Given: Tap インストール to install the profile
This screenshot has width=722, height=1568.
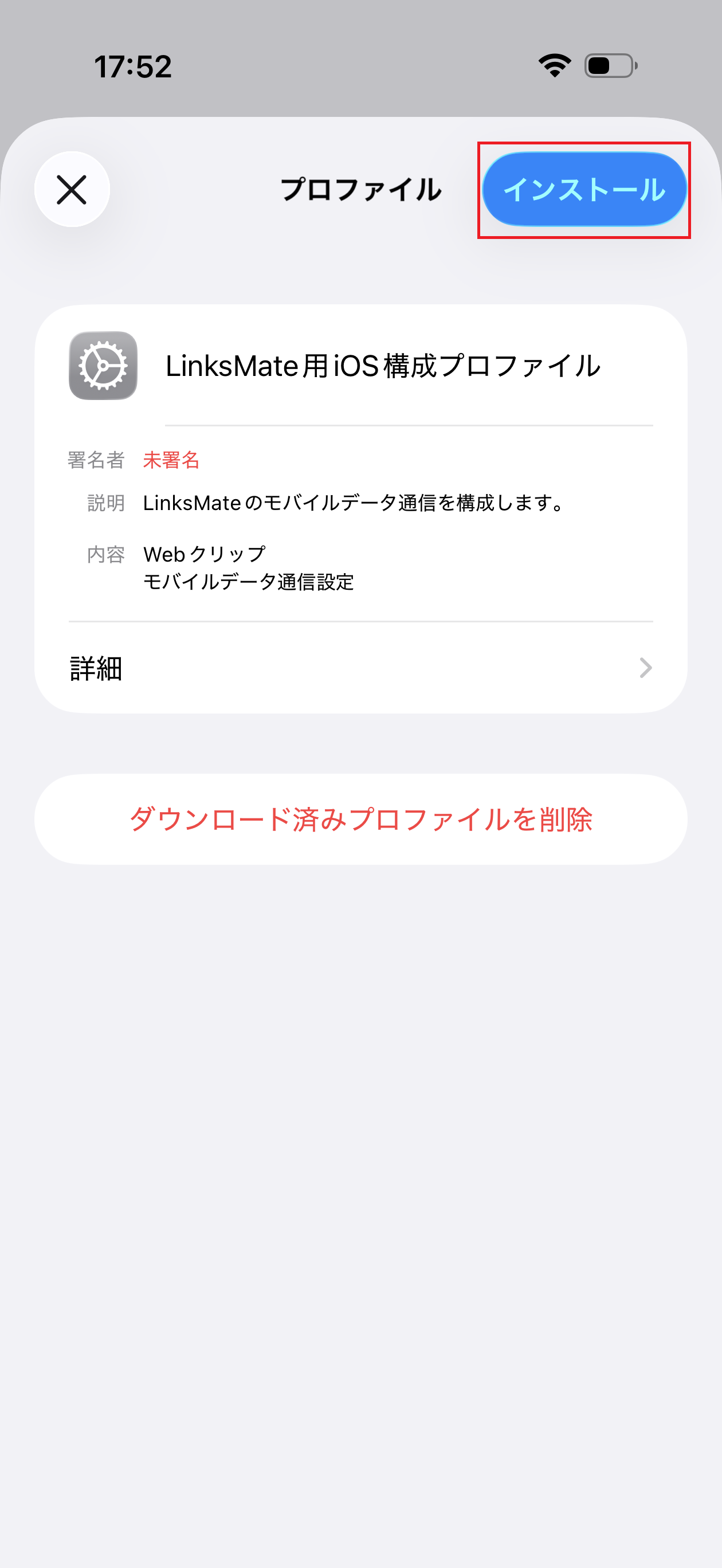Looking at the screenshot, I should click(584, 189).
